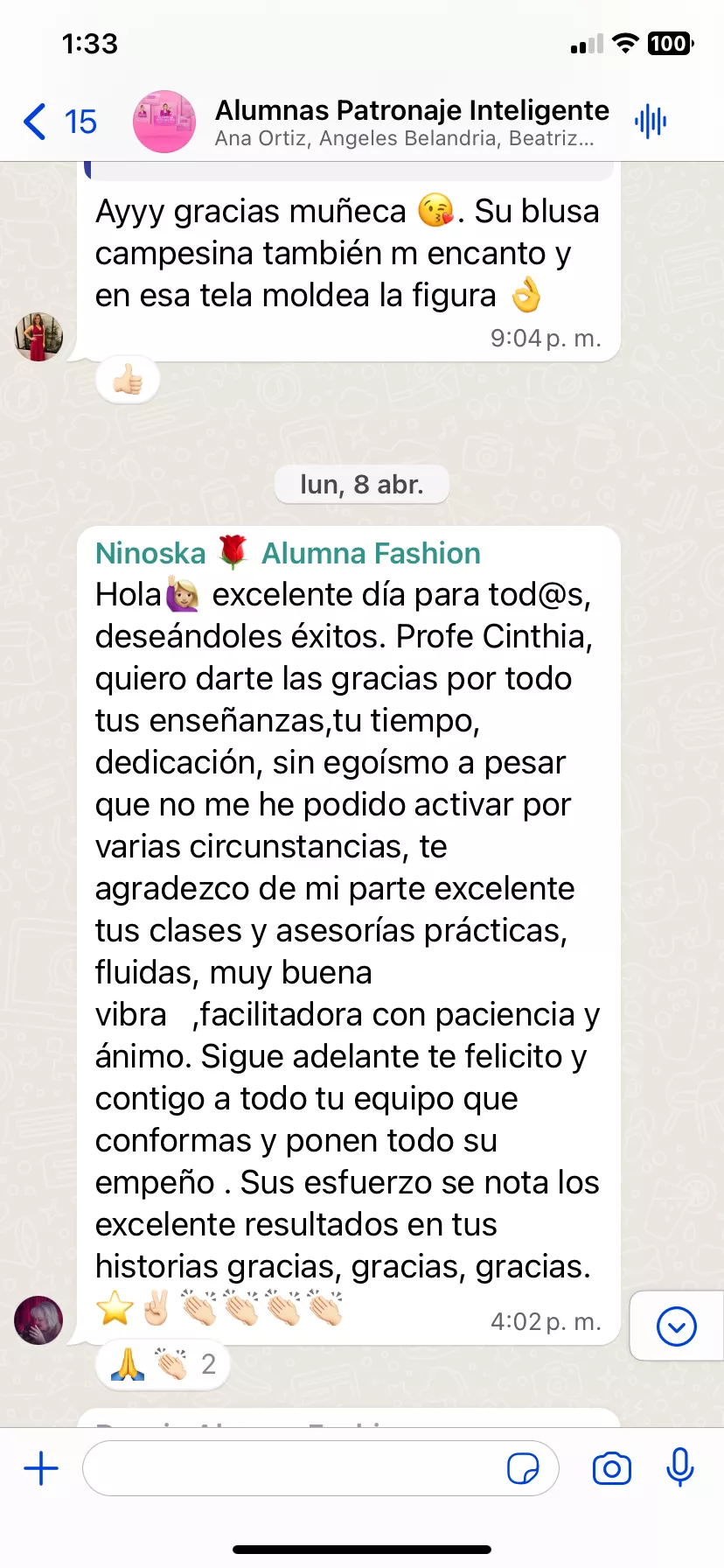Open the thumbs-up reaction on the 9:04 message
724x1568 pixels.
(x=128, y=381)
